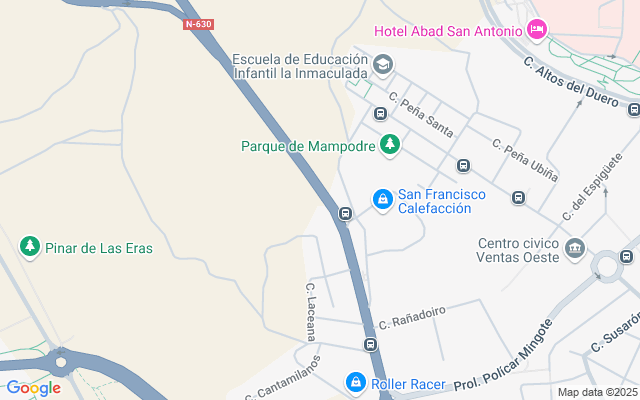Tap the bus stop below C. Peña Ubiña
Image resolution: width=640 pixels, height=400 pixels.
(x=518, y=197)
